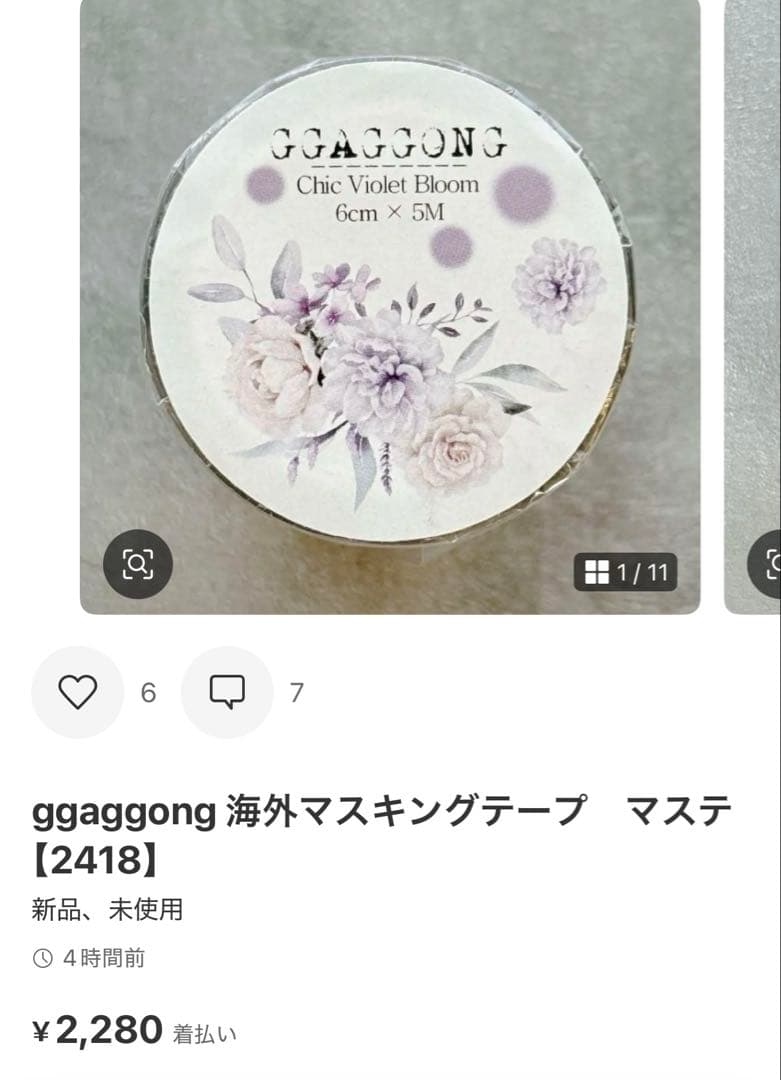
Task: Toggle like on this masking tape listing
Action: tap(78, 690)
